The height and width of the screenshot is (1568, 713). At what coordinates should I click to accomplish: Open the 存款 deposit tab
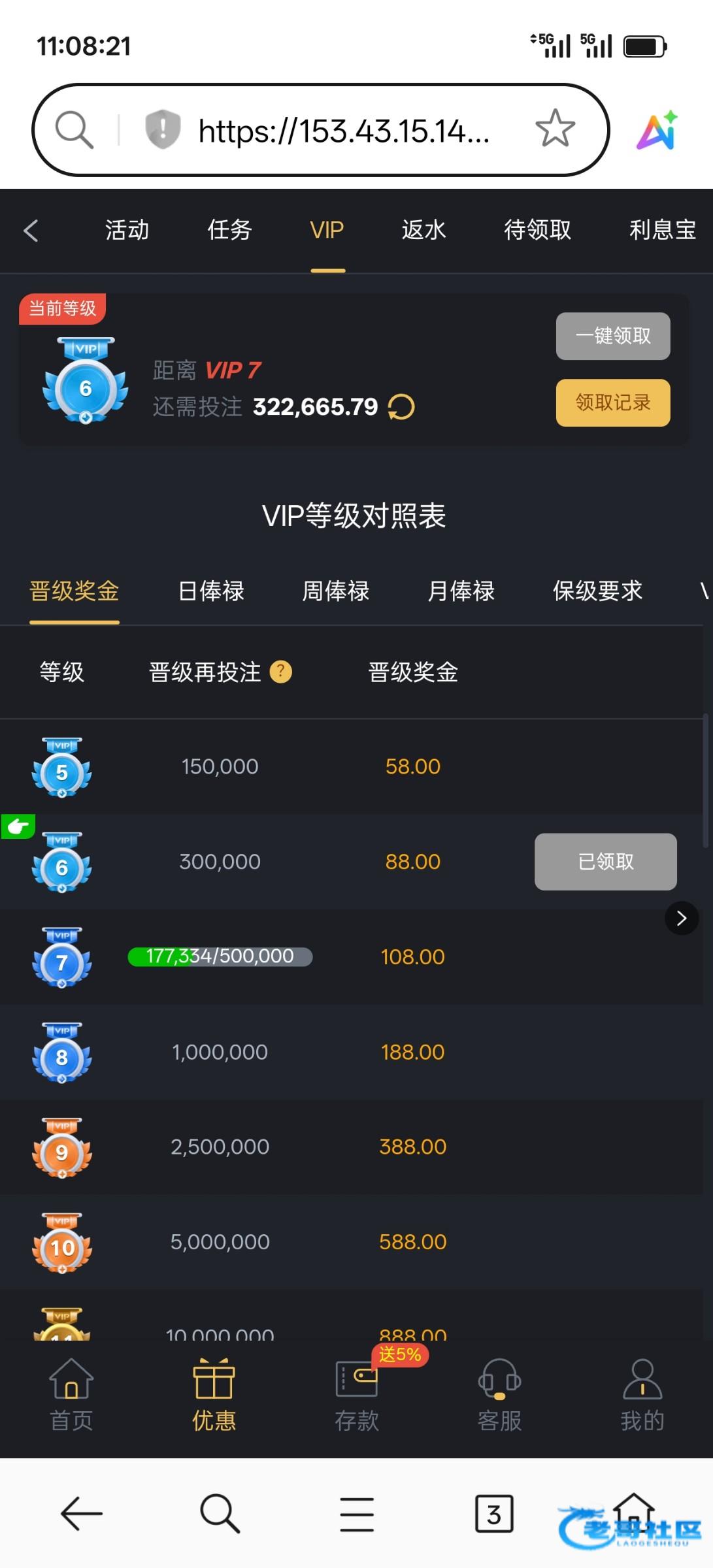pyautogui.click(x=357, y=1395)
